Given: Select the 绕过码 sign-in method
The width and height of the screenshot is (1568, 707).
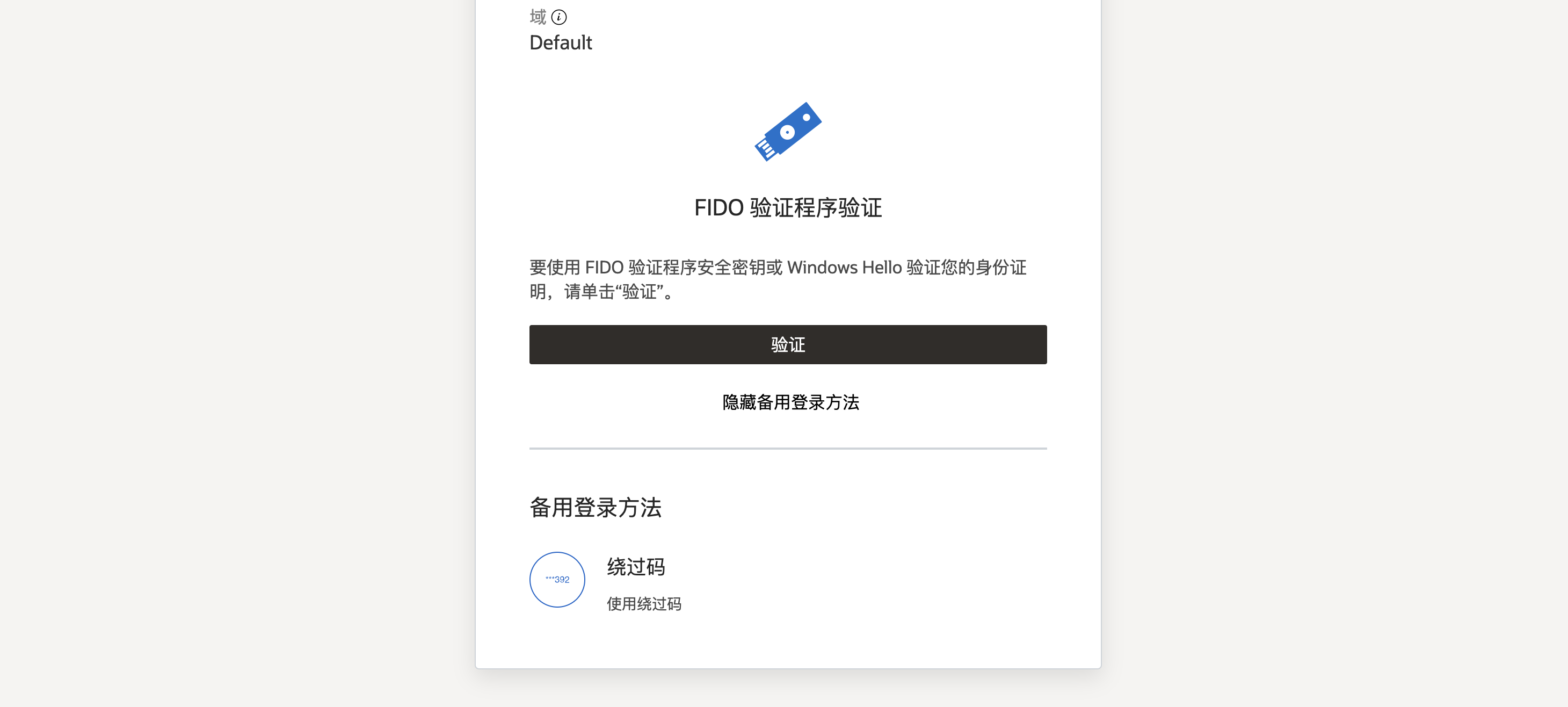Looking at the screenshot, I should click(635, 567).
